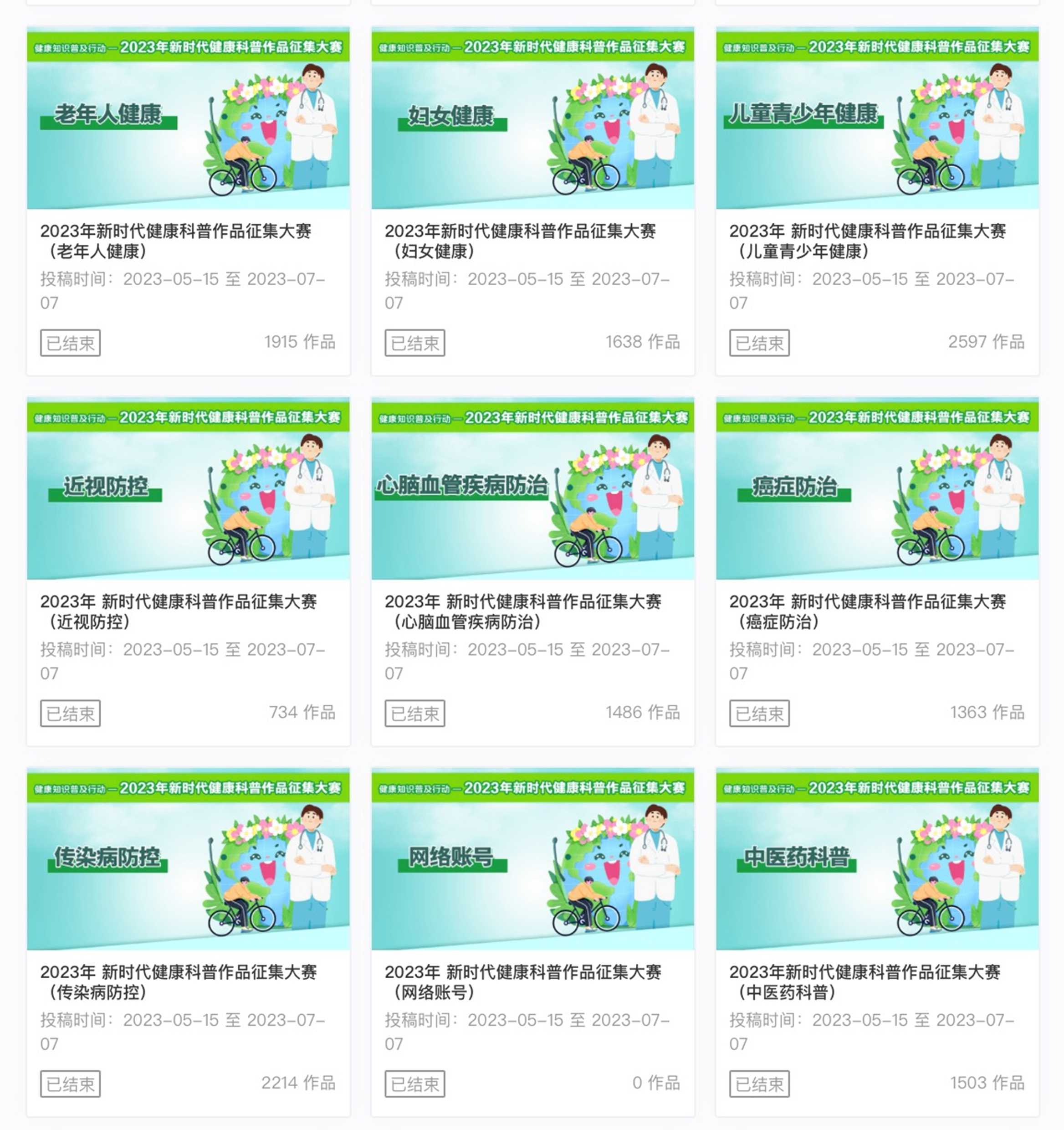Open the 传染病防控 contest card

click(188, 859)
